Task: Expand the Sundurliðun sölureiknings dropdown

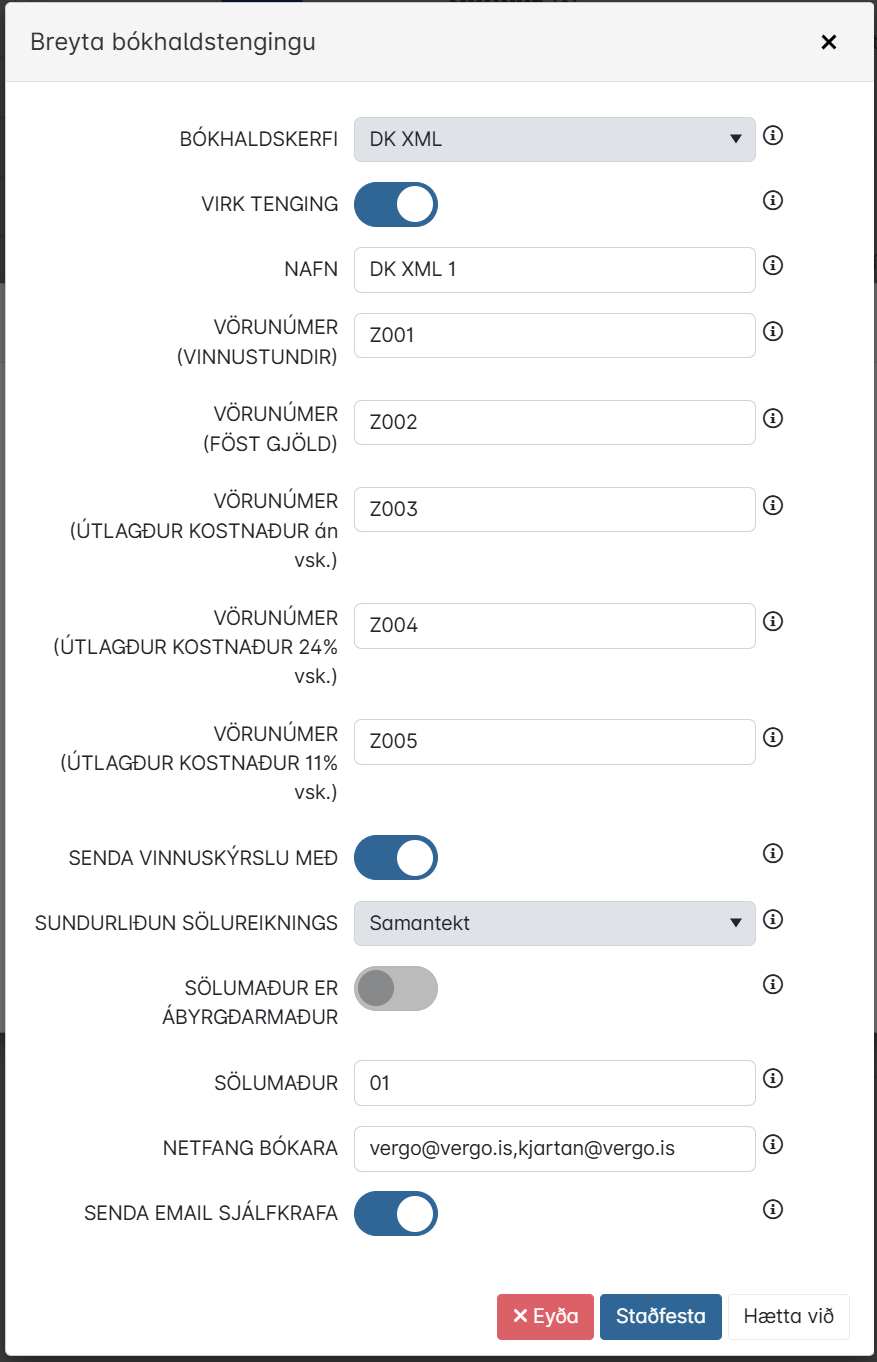Action: 555,923
